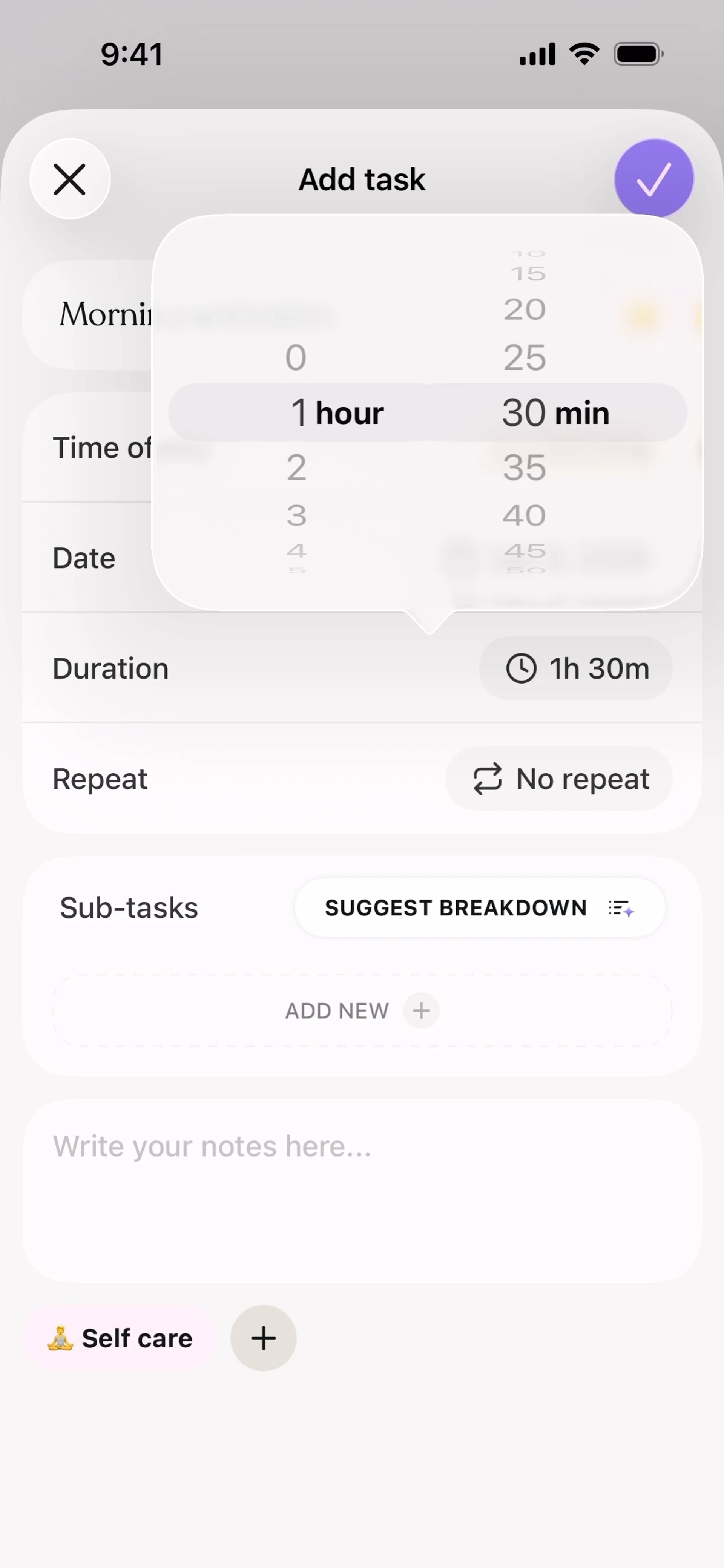This screenshot has height=1568, width=724.
Task: Add another tag with the plus button
Action: pos(263,1338)
